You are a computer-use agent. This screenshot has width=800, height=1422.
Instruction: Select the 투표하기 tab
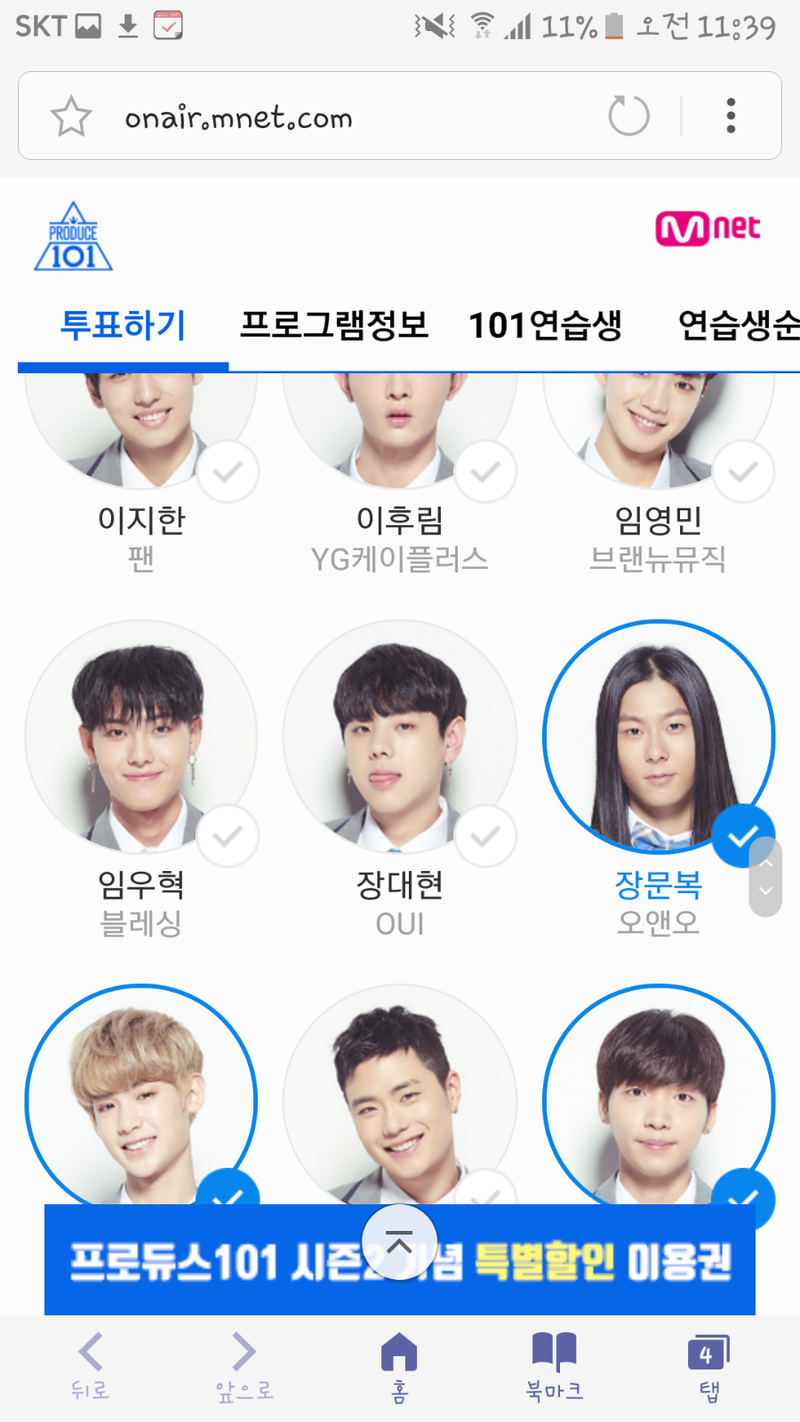(x=124, y=324)
